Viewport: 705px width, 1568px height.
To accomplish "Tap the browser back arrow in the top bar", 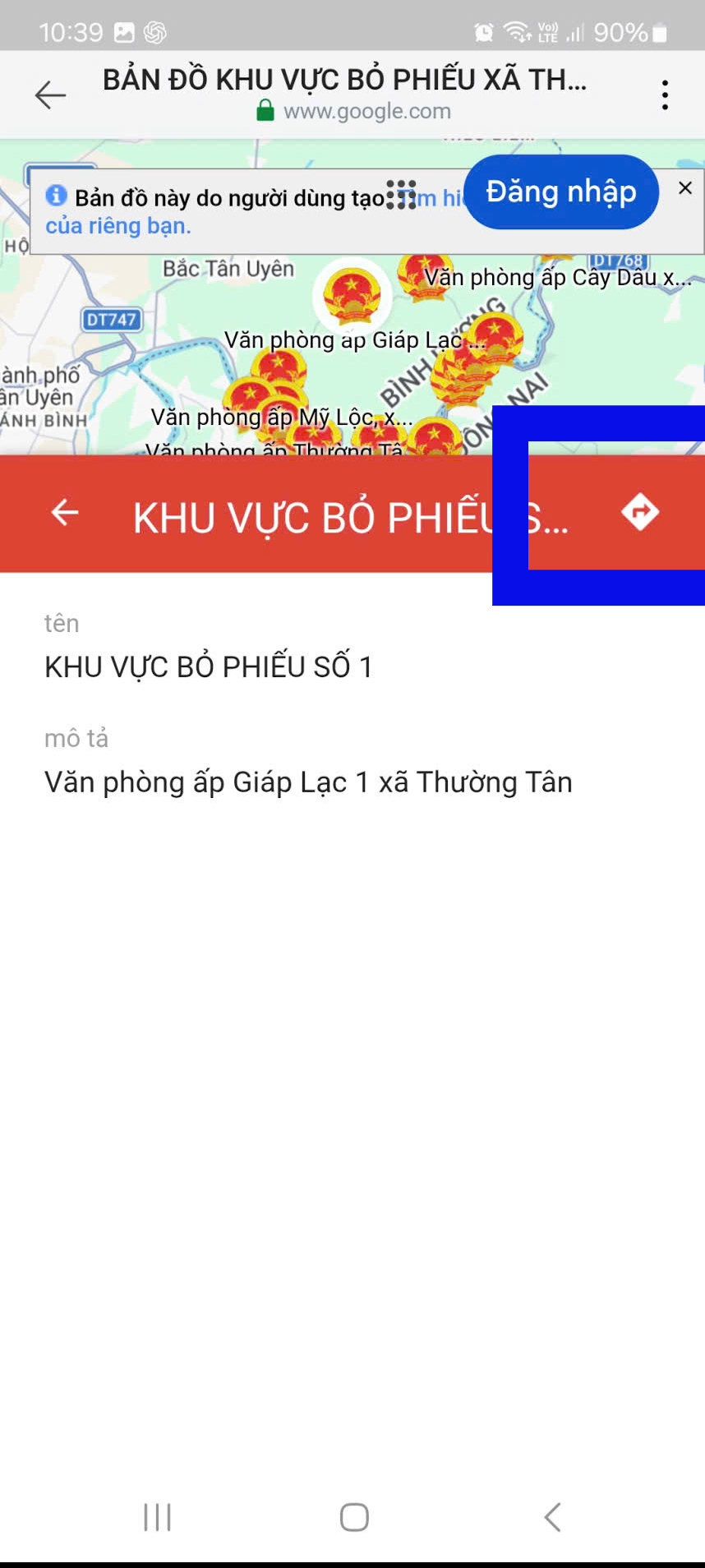I will (50, 95).
